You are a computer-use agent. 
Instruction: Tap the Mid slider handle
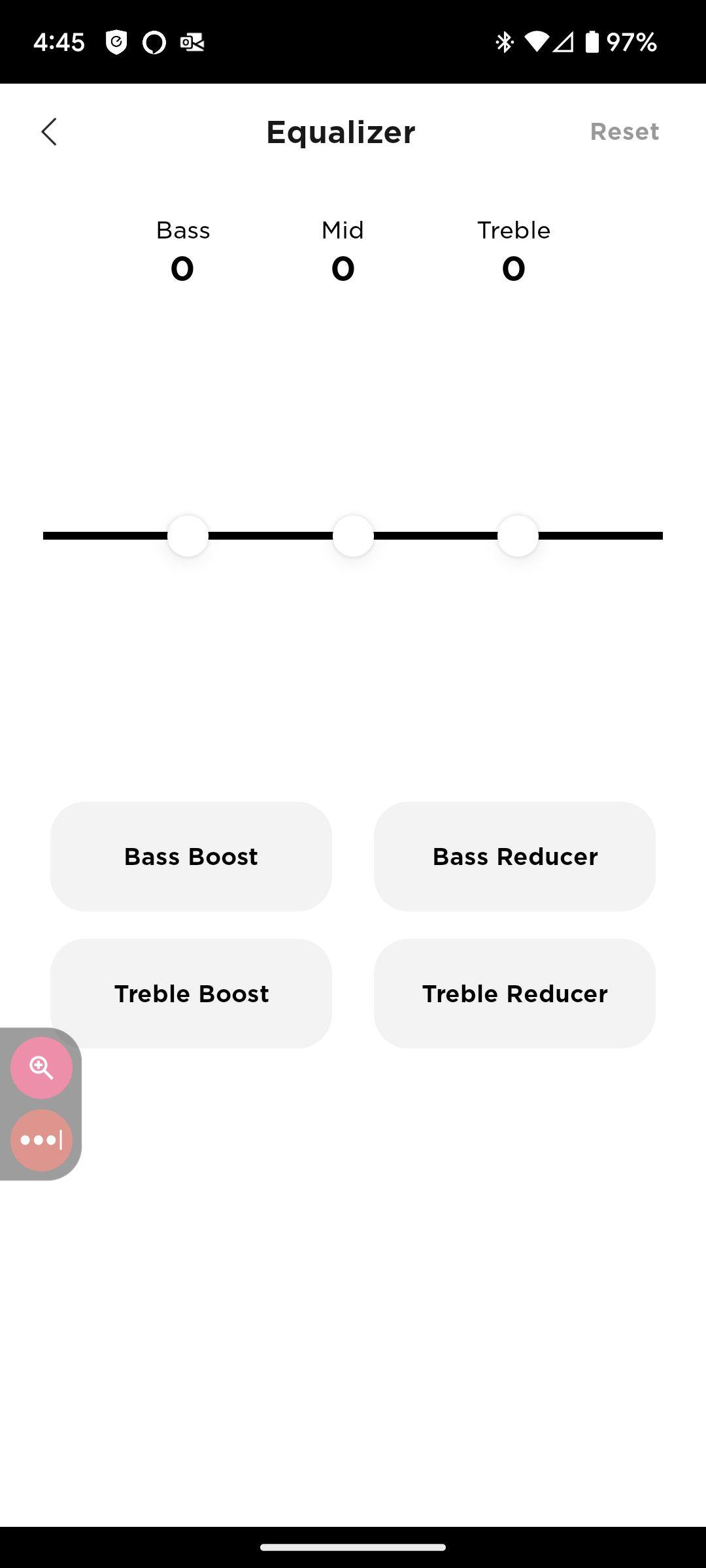coord(353,536)
